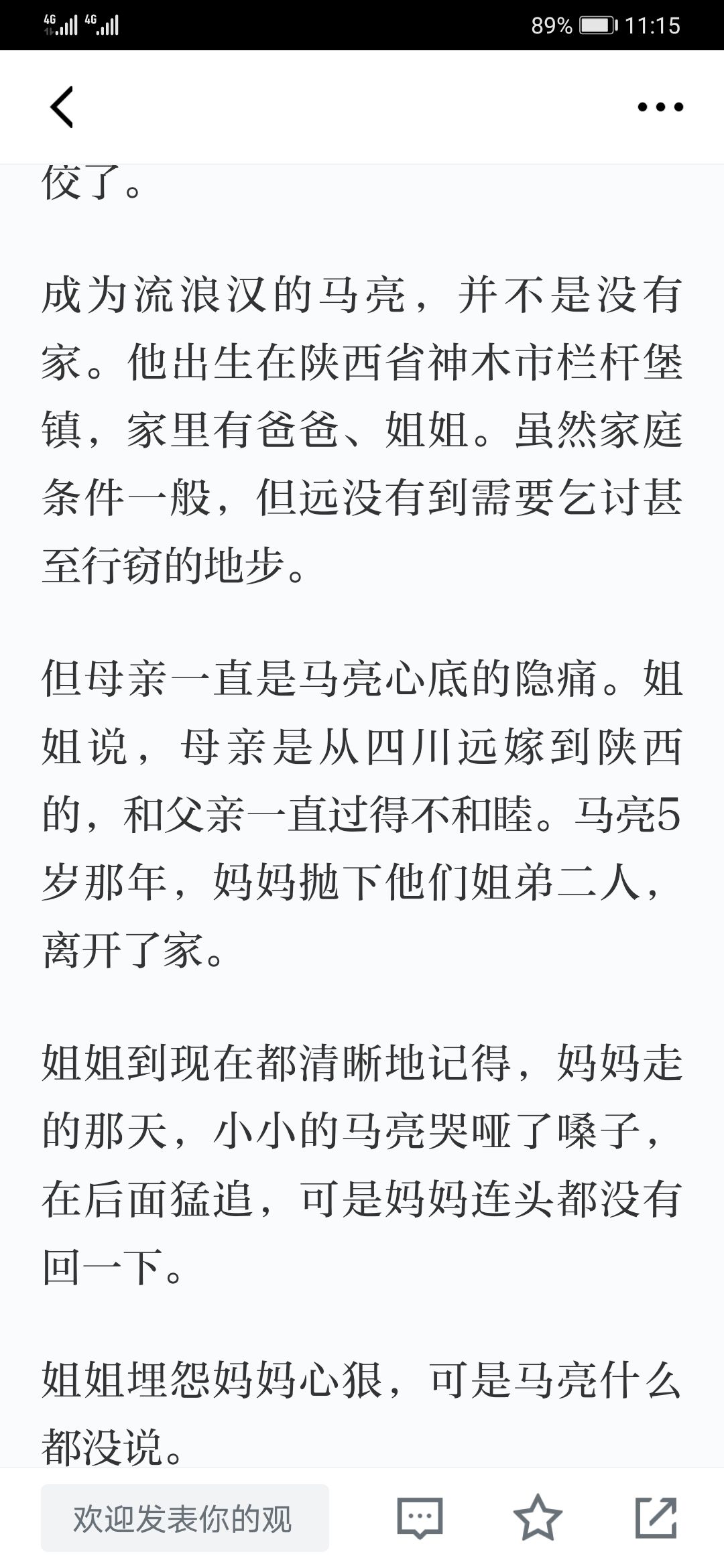Image resolution: width=724 pixels, height=1568 pixels.
Task: Open the comments speech-bubble icon
Action: [x=420, y=1518]
